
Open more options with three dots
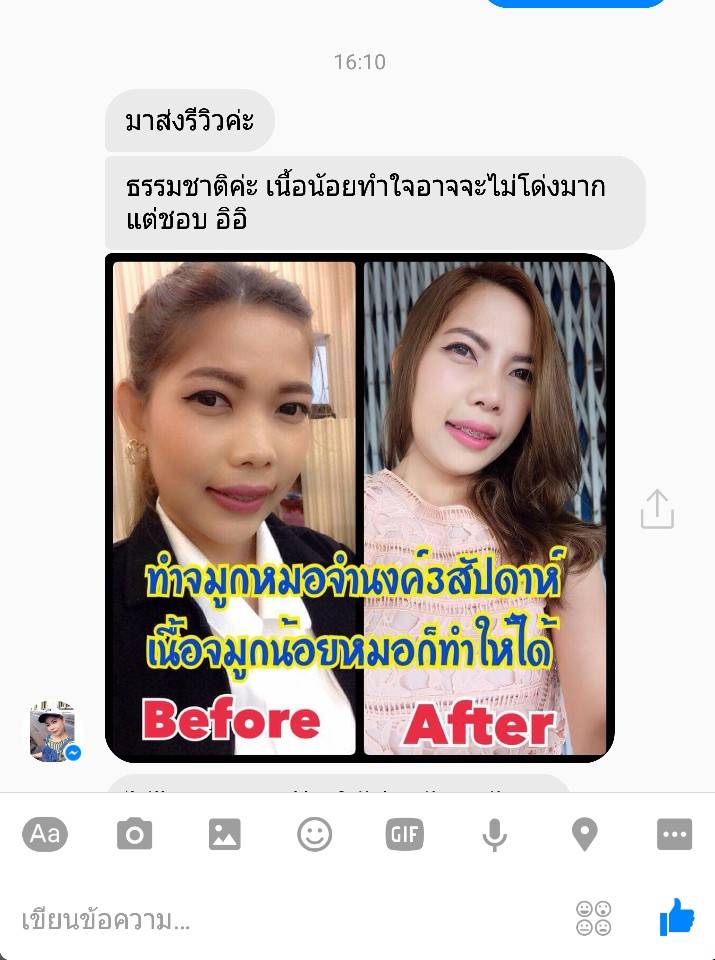pyautogui.click(x=674, y=833)
